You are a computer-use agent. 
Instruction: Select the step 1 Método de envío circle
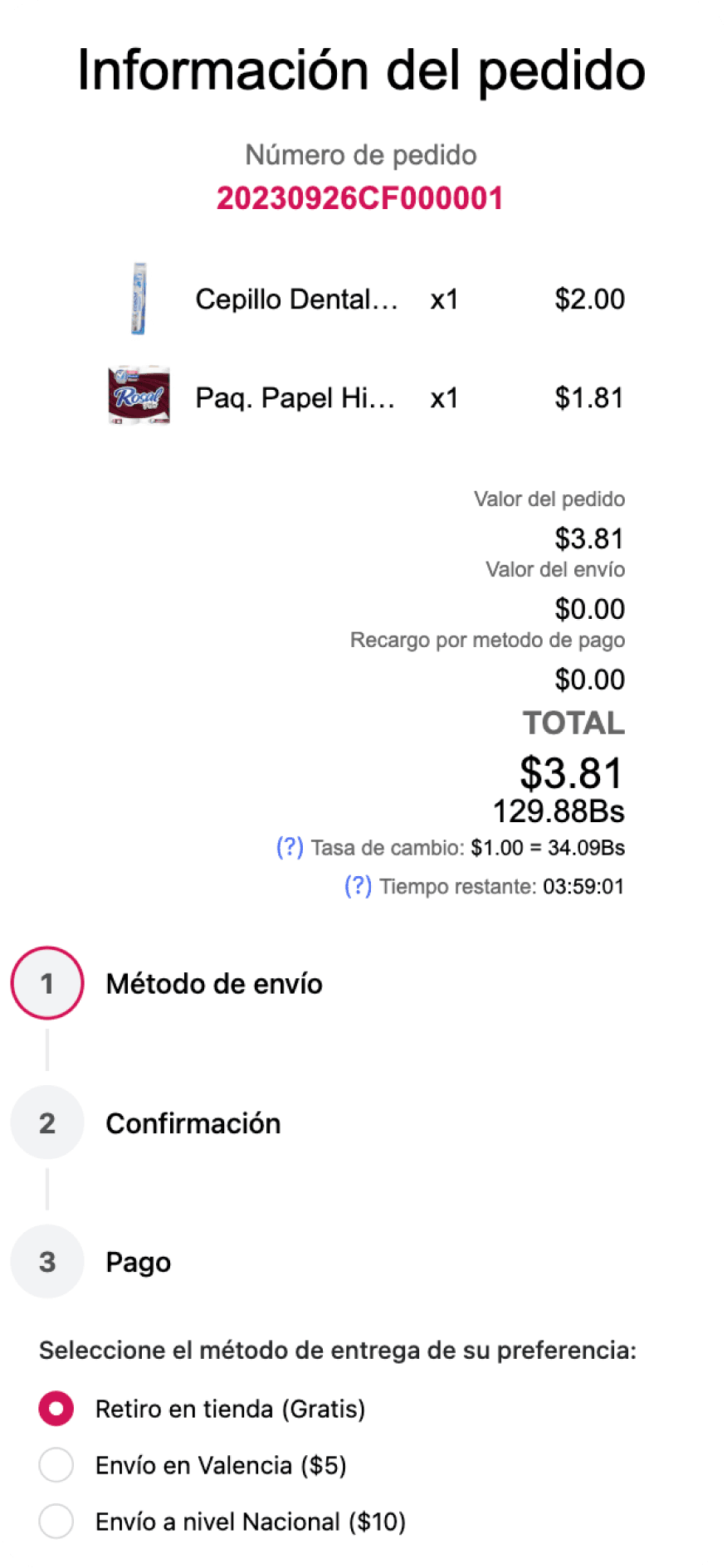tap(46, 983)
